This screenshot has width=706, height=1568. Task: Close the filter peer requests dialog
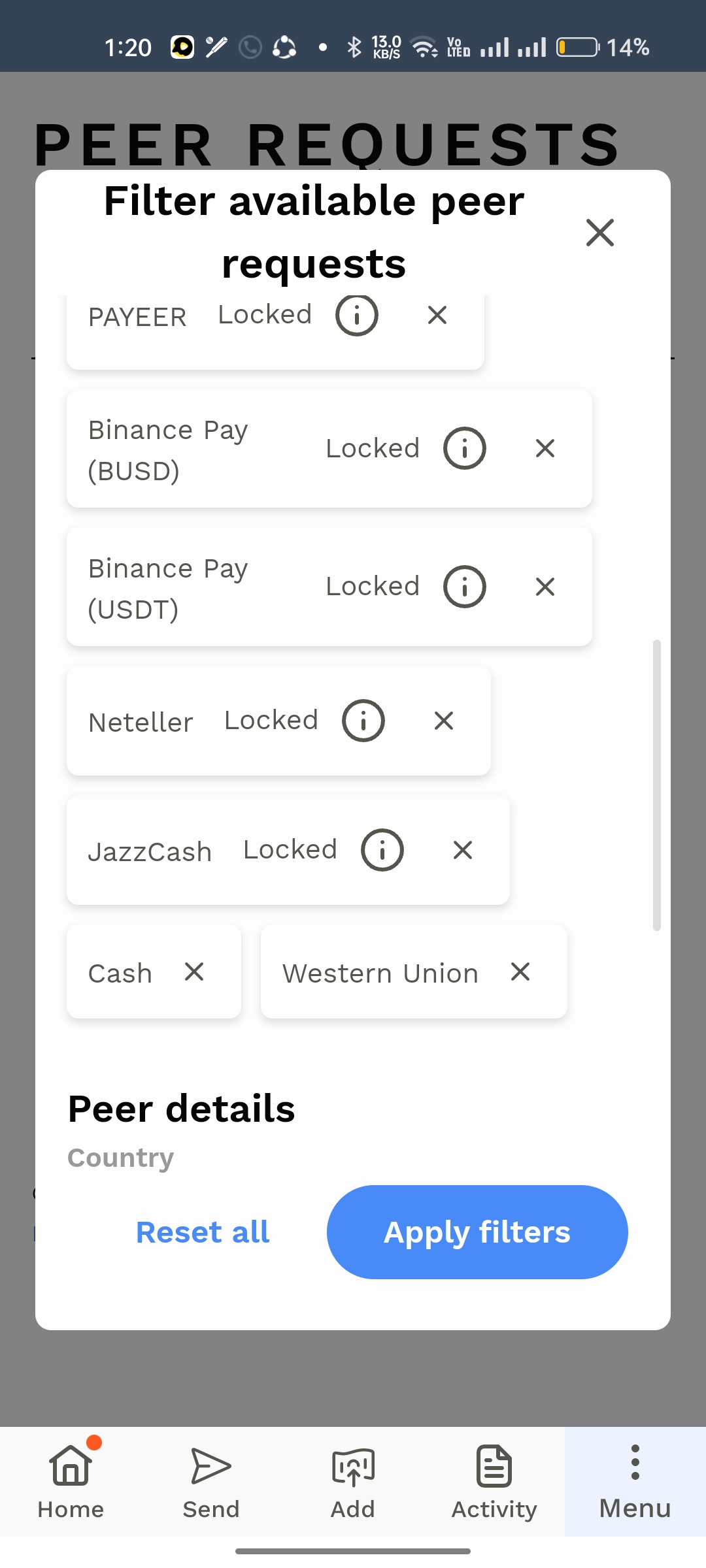(x=600, y=233)
